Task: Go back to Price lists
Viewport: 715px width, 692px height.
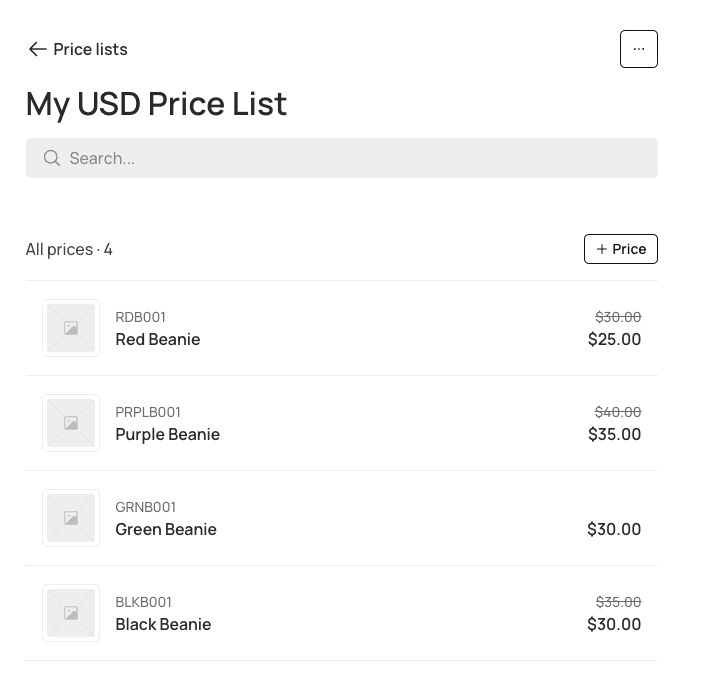Action: (x=78, y=49)
